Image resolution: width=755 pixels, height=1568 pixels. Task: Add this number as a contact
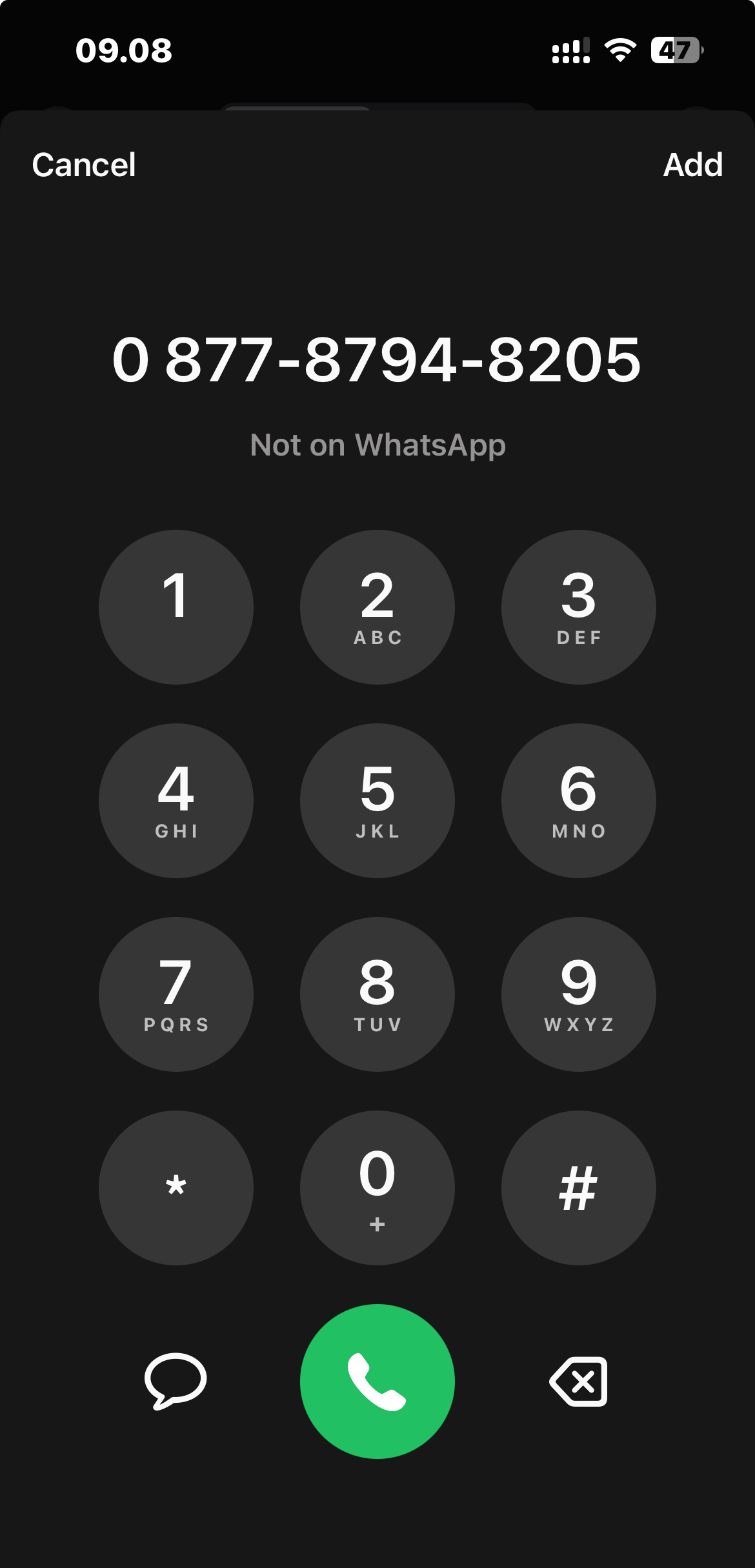point(692,165)
